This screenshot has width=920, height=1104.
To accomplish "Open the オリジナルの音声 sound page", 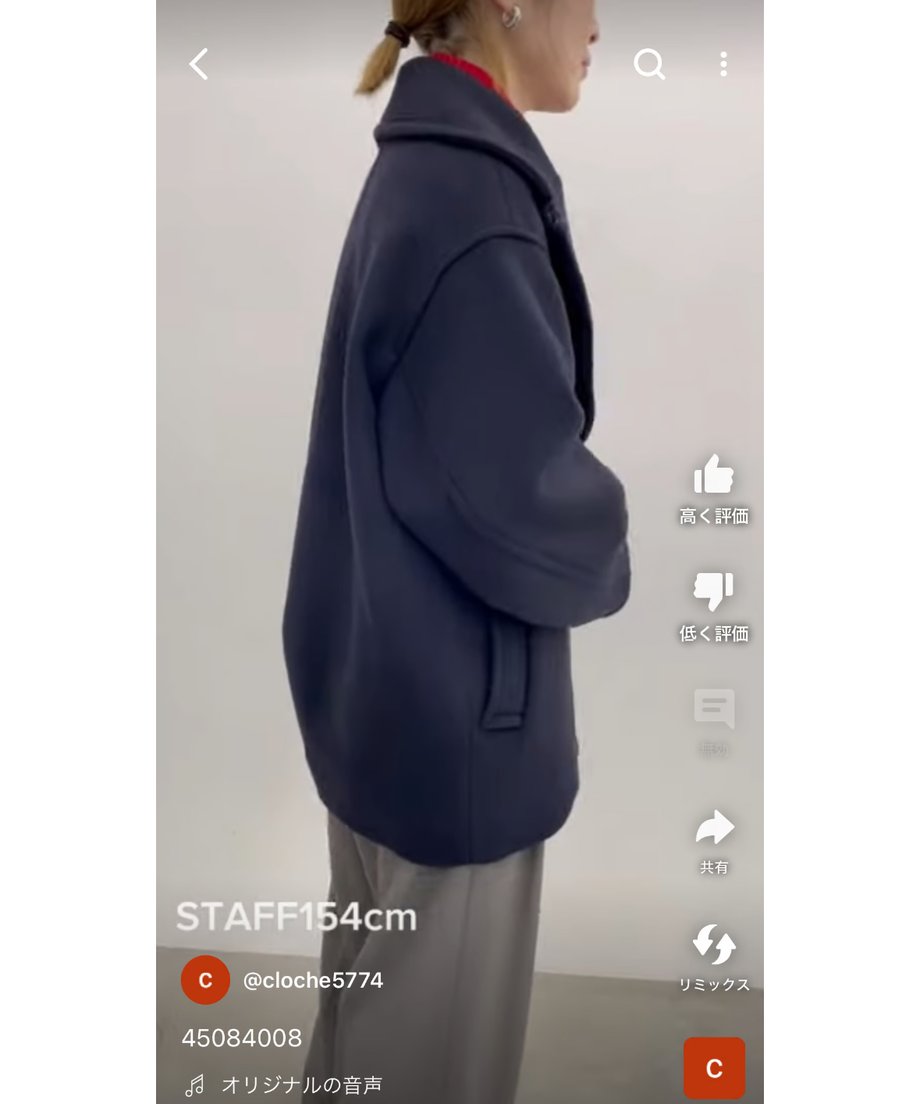I will click(301, 1085).
